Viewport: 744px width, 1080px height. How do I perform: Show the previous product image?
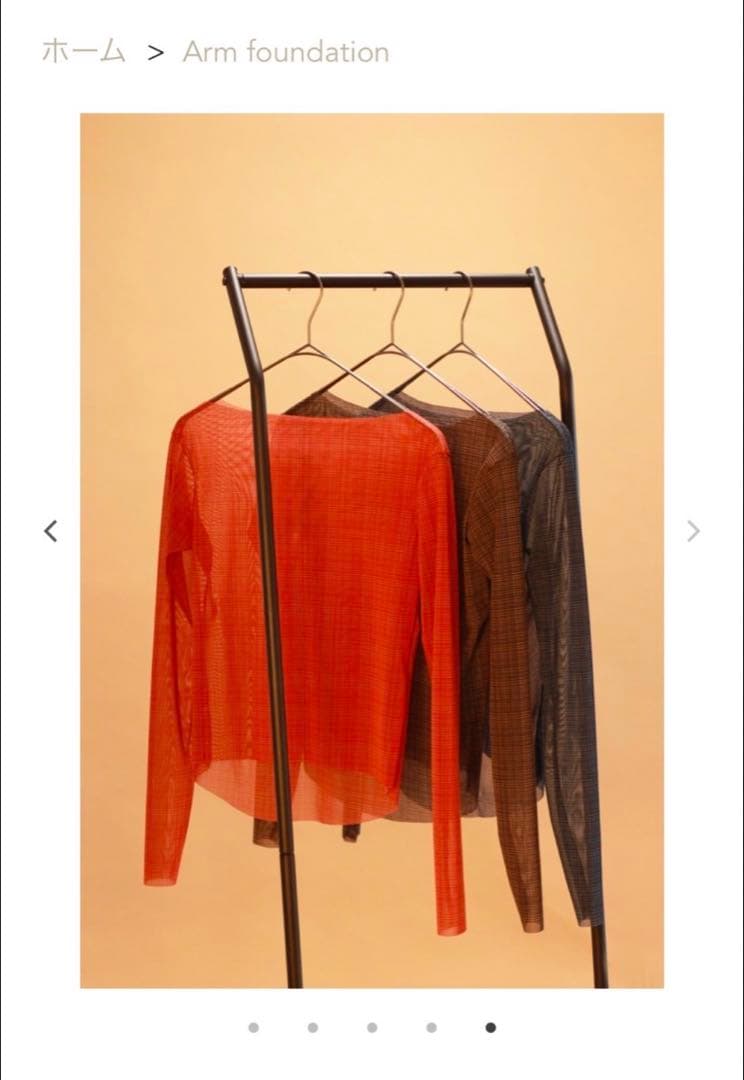click(51, 531)
